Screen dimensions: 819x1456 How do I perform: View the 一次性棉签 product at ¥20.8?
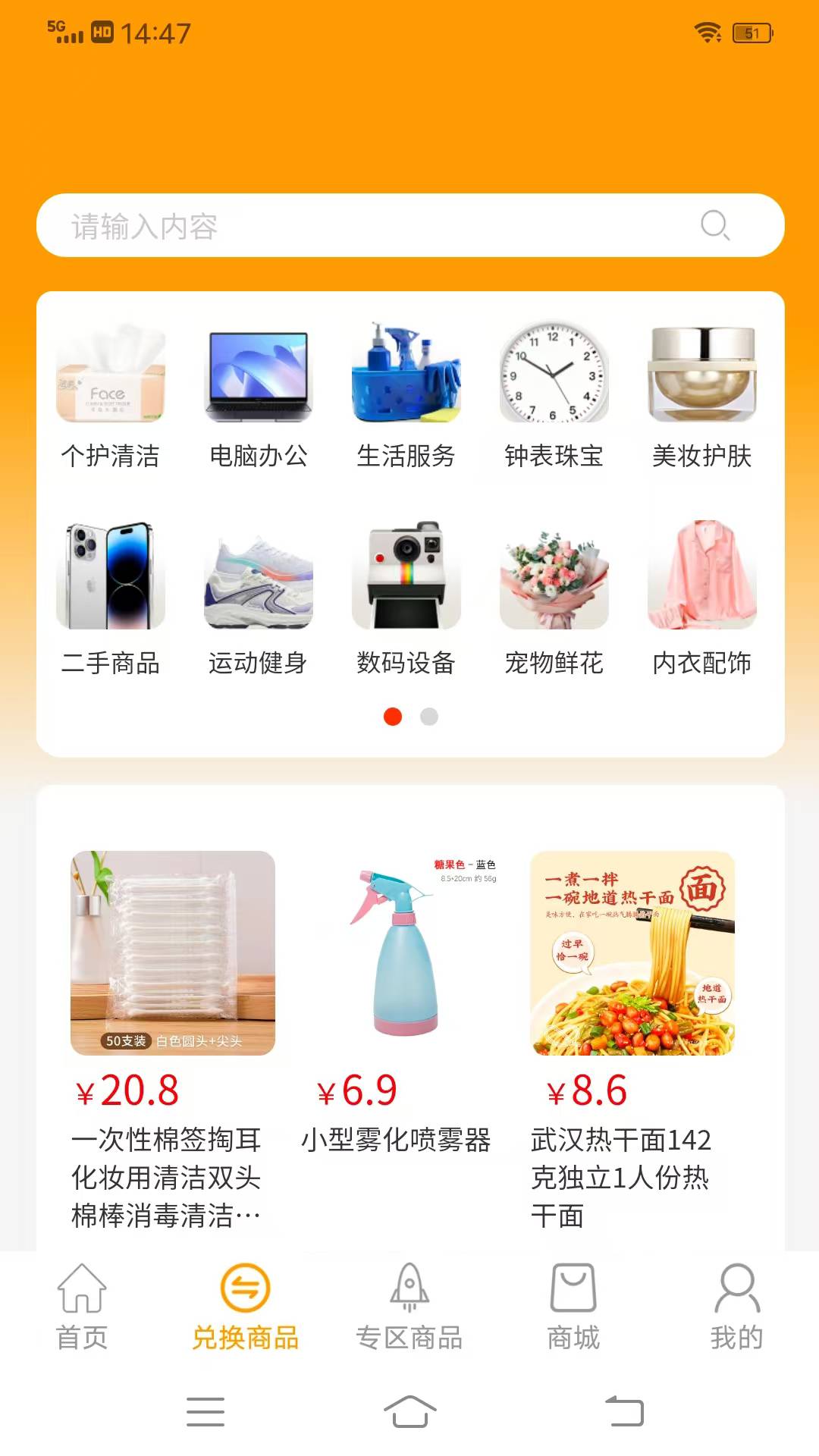(173, 986)
